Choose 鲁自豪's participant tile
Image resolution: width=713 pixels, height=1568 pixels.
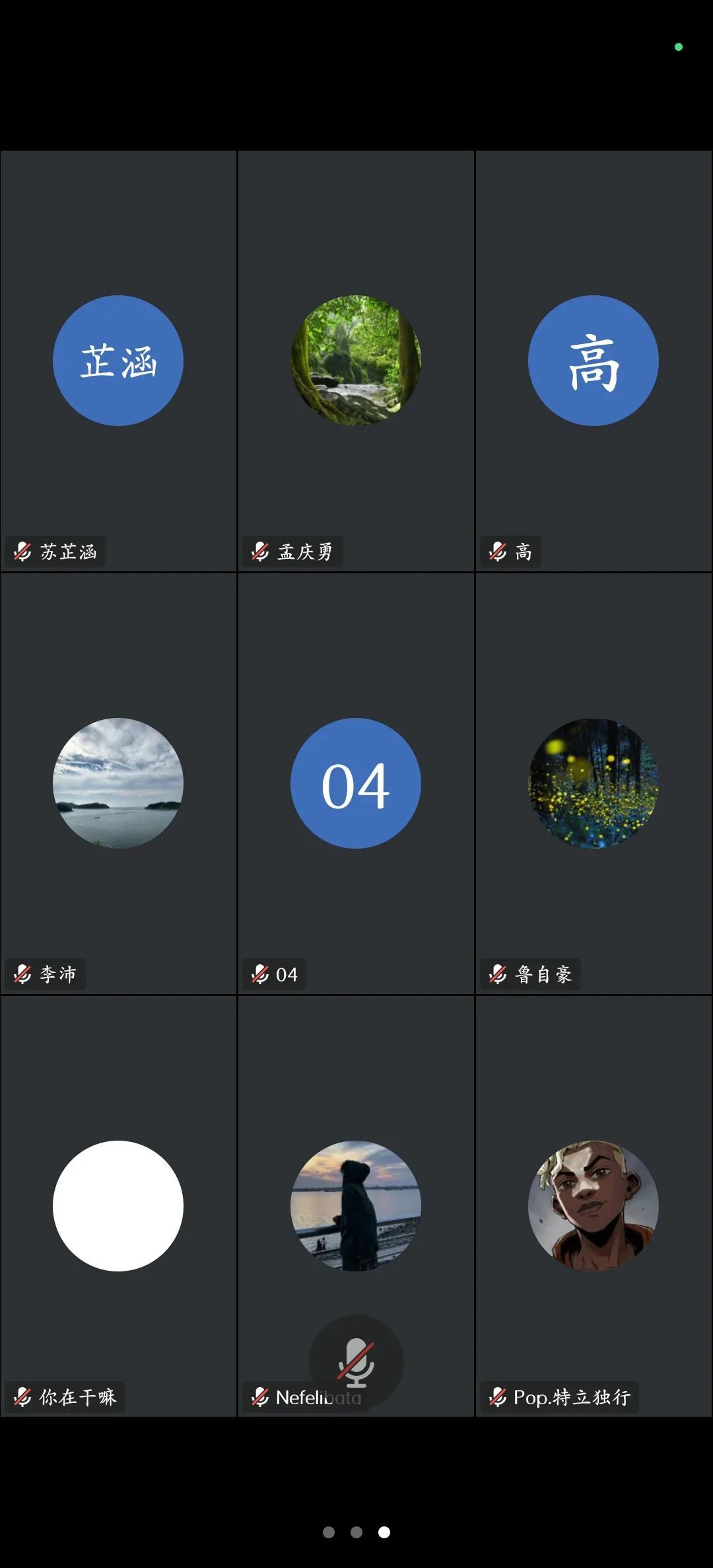click(x=594, y=783)
